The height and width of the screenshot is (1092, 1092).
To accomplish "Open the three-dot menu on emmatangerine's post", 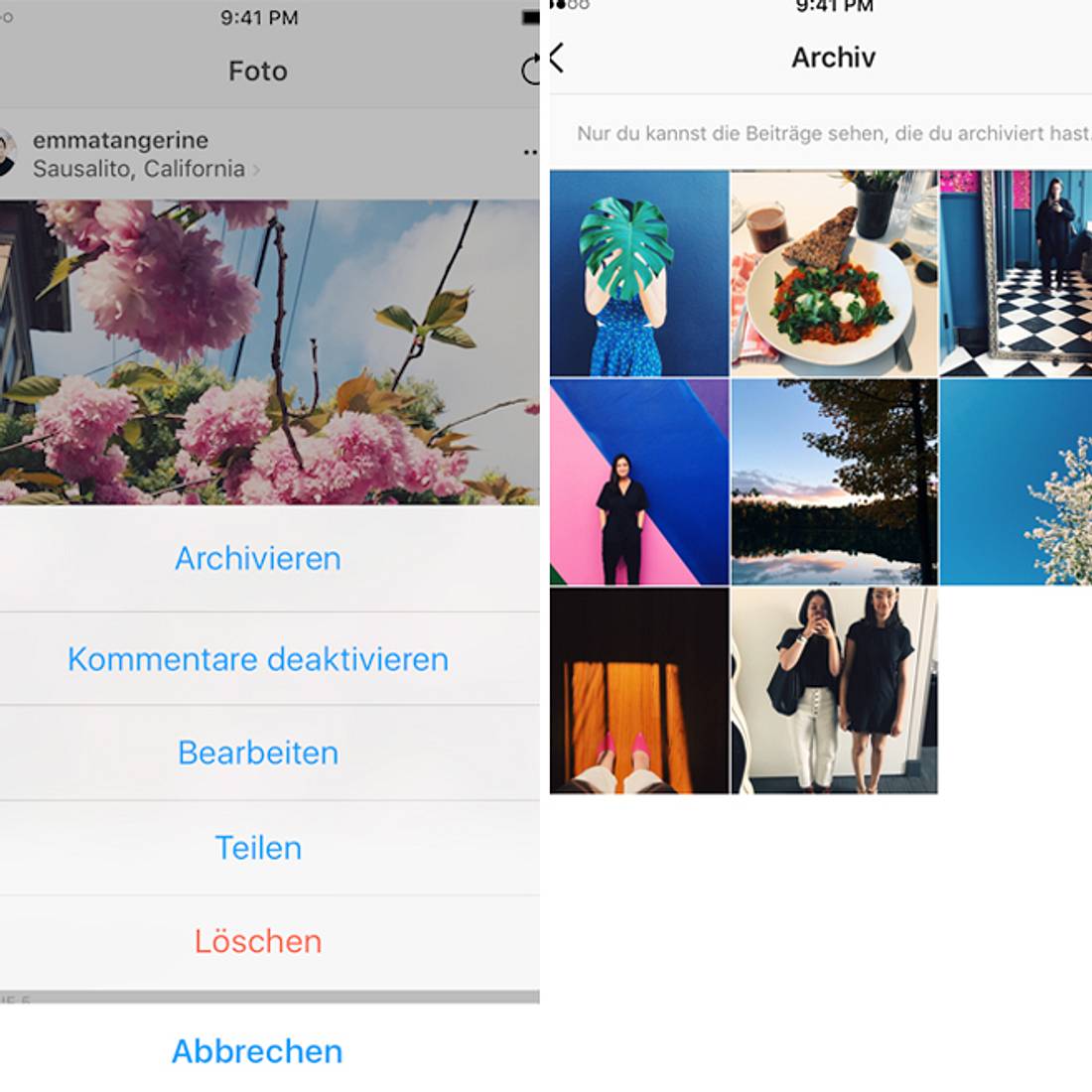I will point(530,153).
